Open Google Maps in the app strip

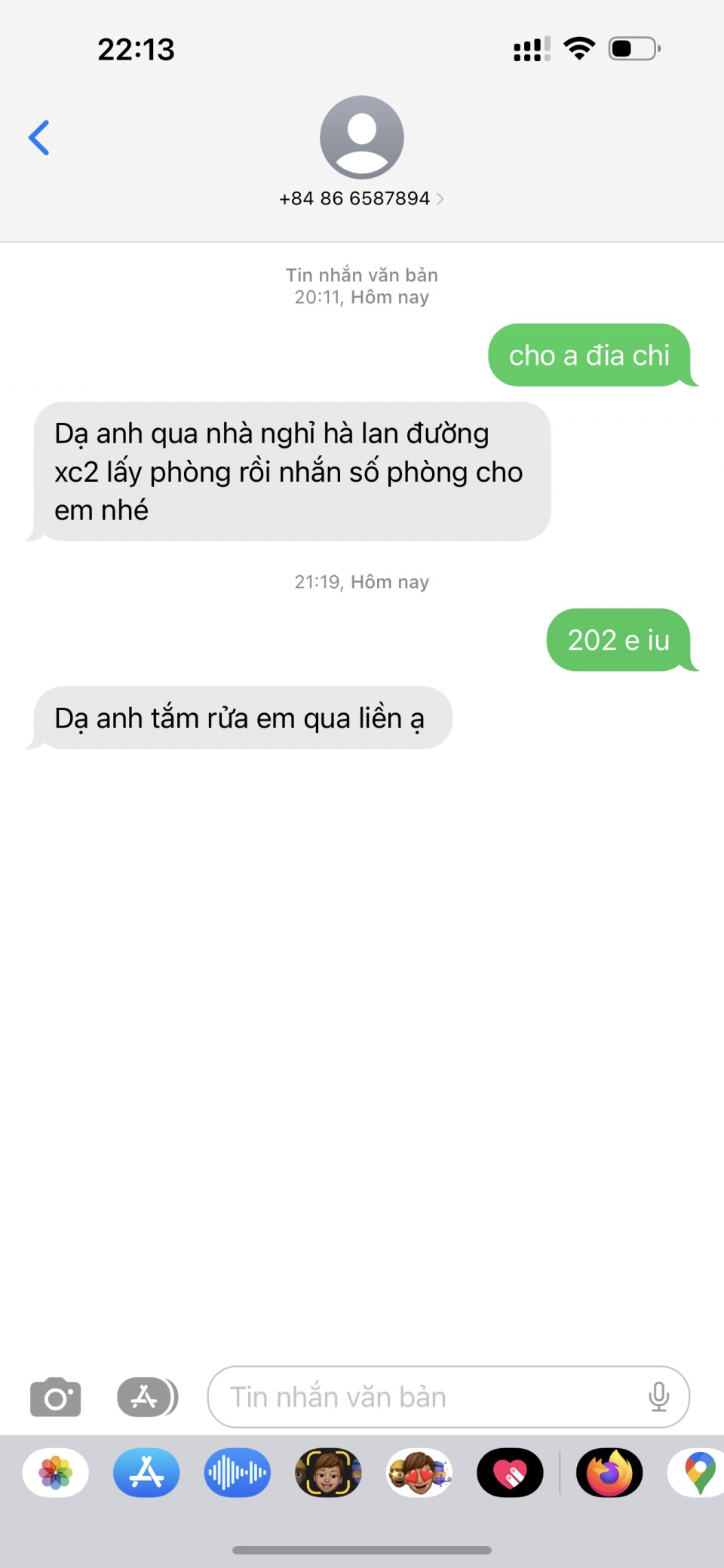698,1472
